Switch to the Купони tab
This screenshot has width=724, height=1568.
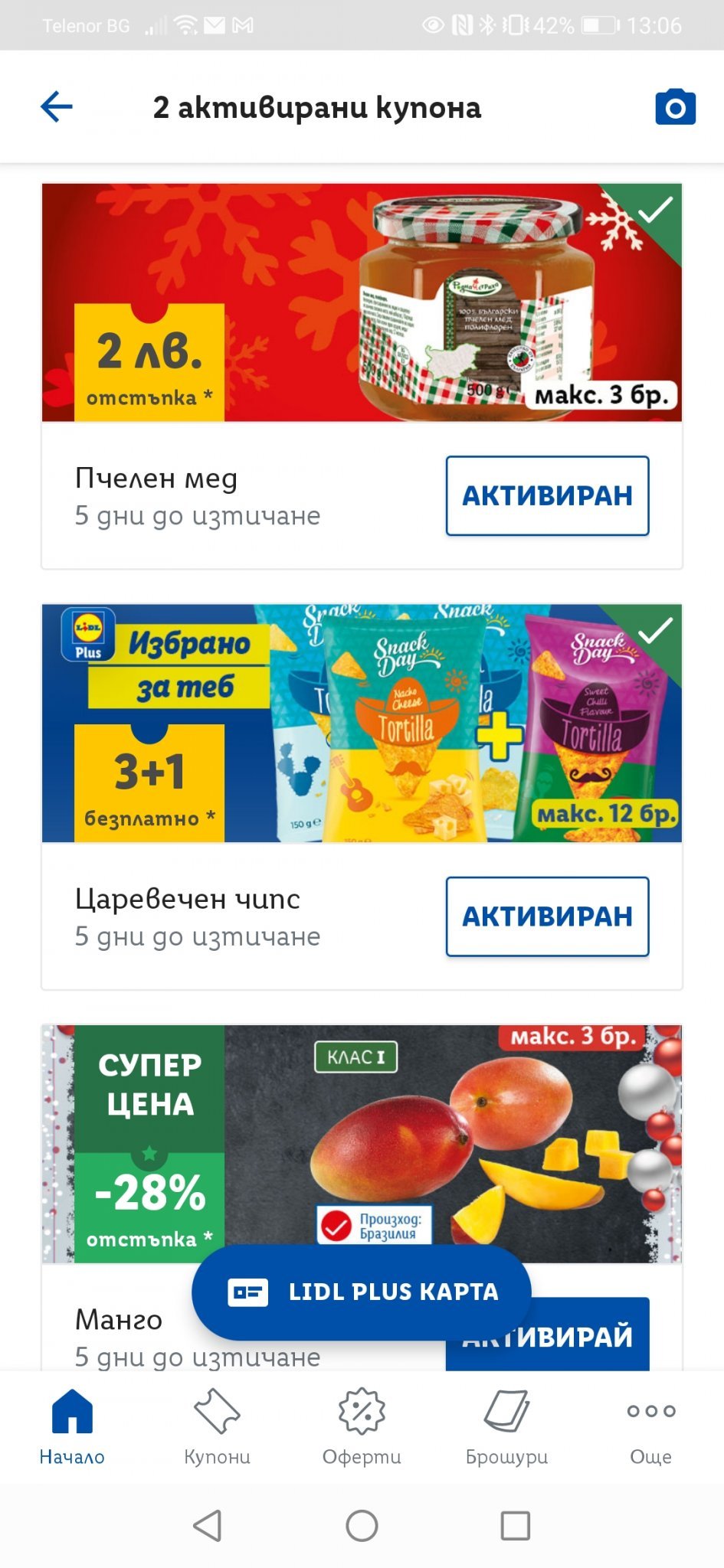click(217, 1426)
